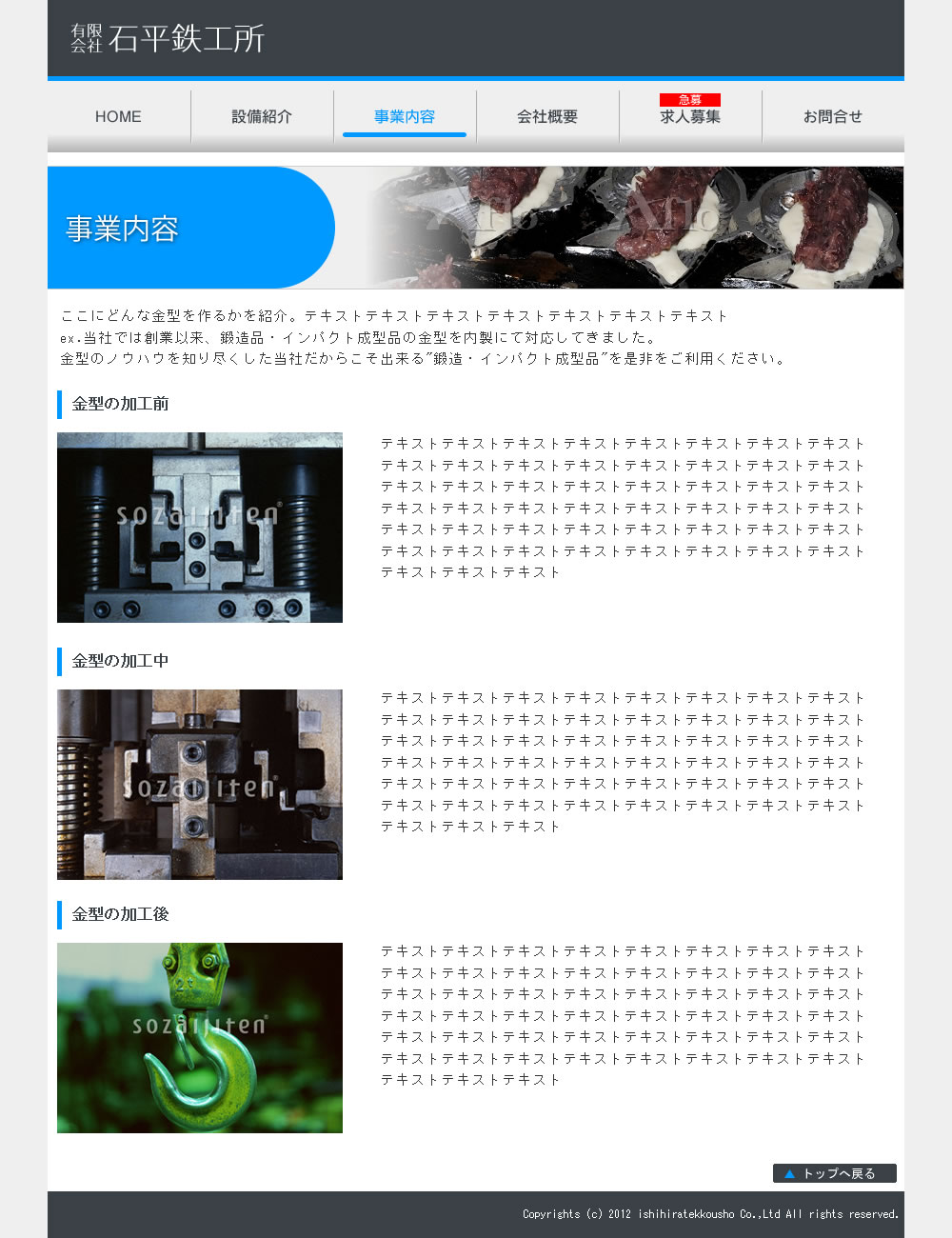Open the 設備紹介 navigation item
The width and height of the screenshot is (952, 1238).
262,116
